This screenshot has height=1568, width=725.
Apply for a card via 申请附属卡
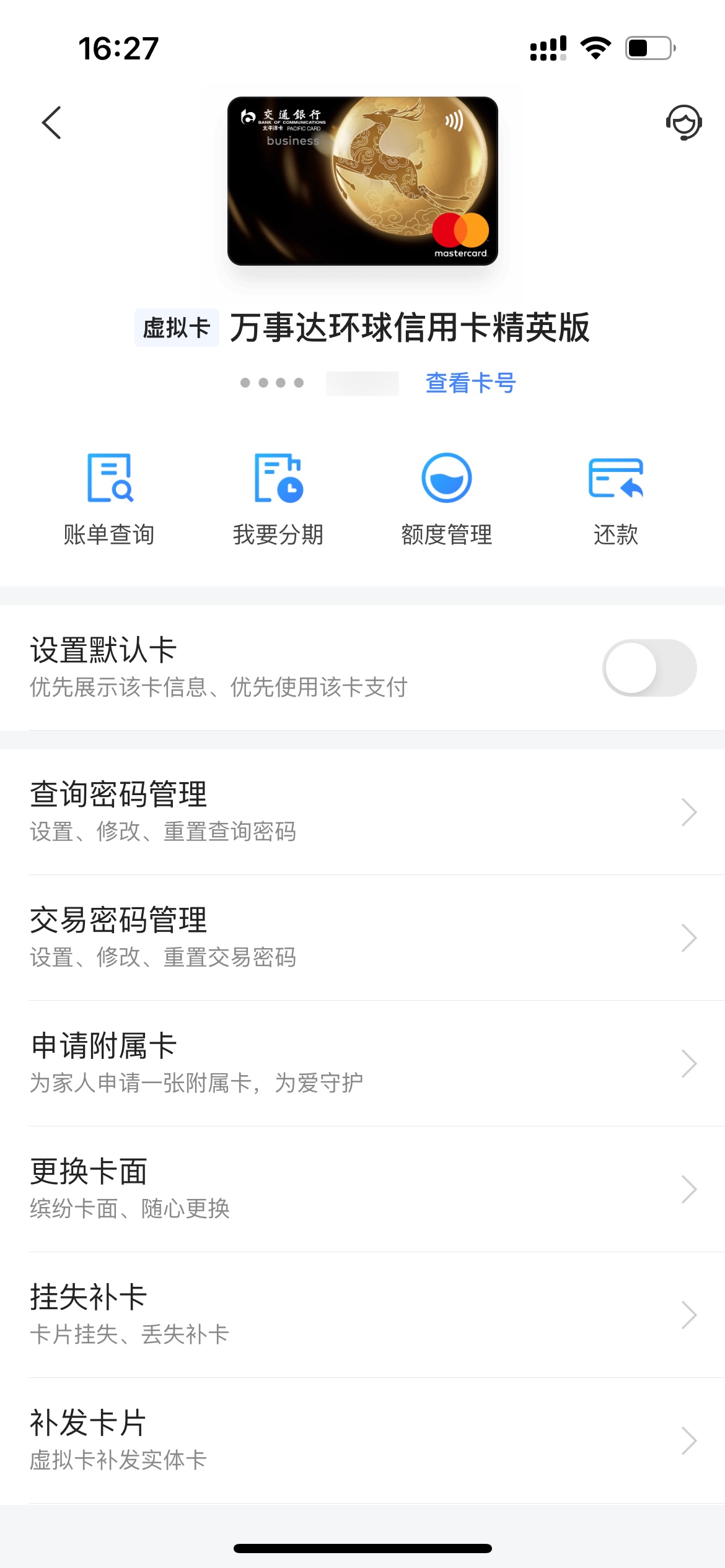[x=362, y=1063]
